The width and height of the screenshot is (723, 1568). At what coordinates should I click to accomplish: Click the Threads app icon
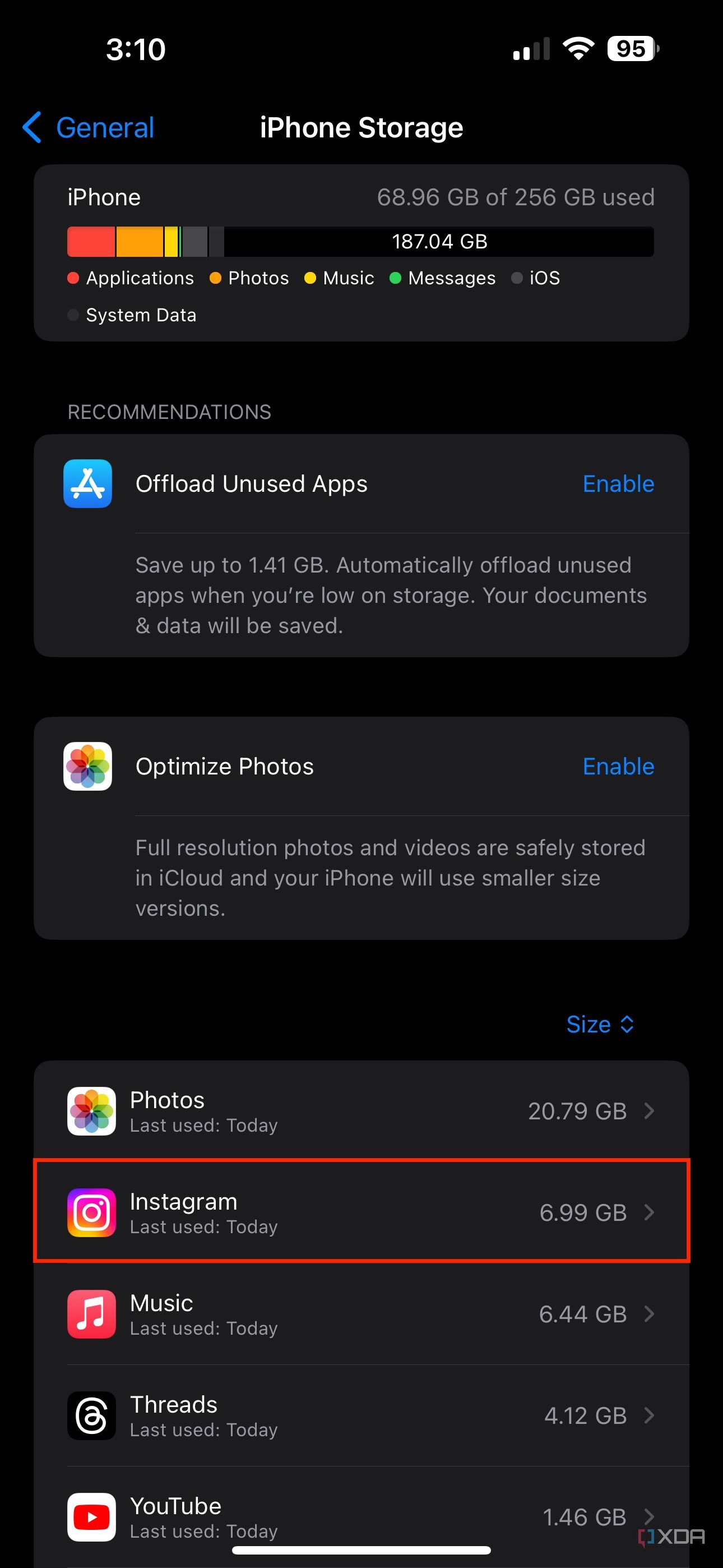pyautogui.click(x=91, y=1415)
